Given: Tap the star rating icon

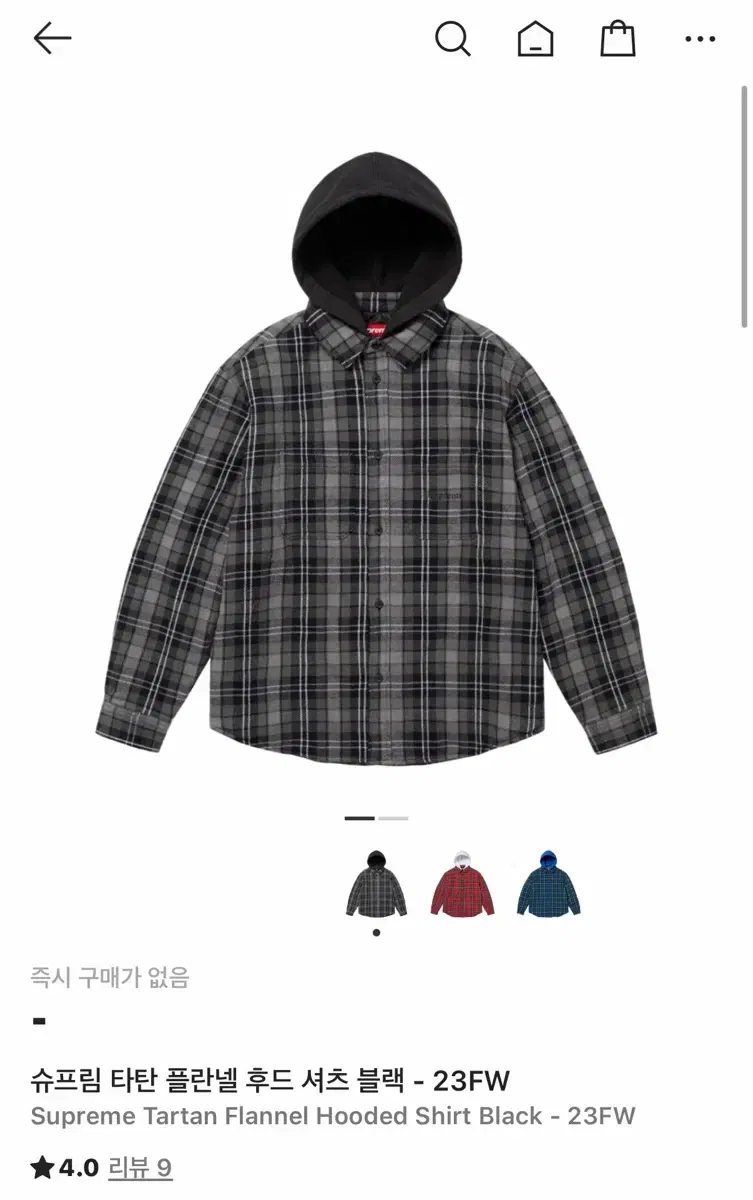Looking at the screenshot, I should click(44, 1165).
